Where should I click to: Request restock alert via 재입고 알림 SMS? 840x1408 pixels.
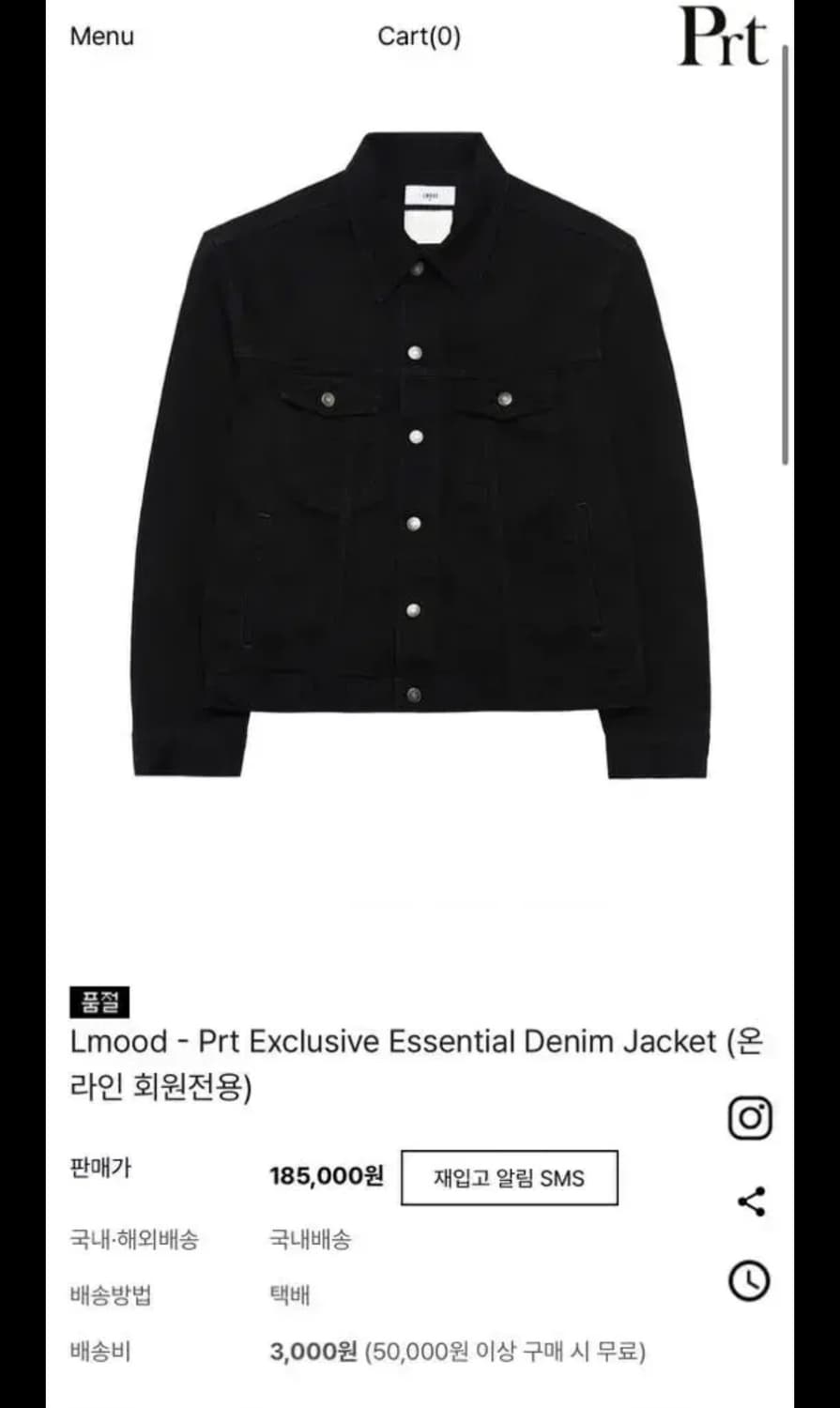coord(510,1179)
